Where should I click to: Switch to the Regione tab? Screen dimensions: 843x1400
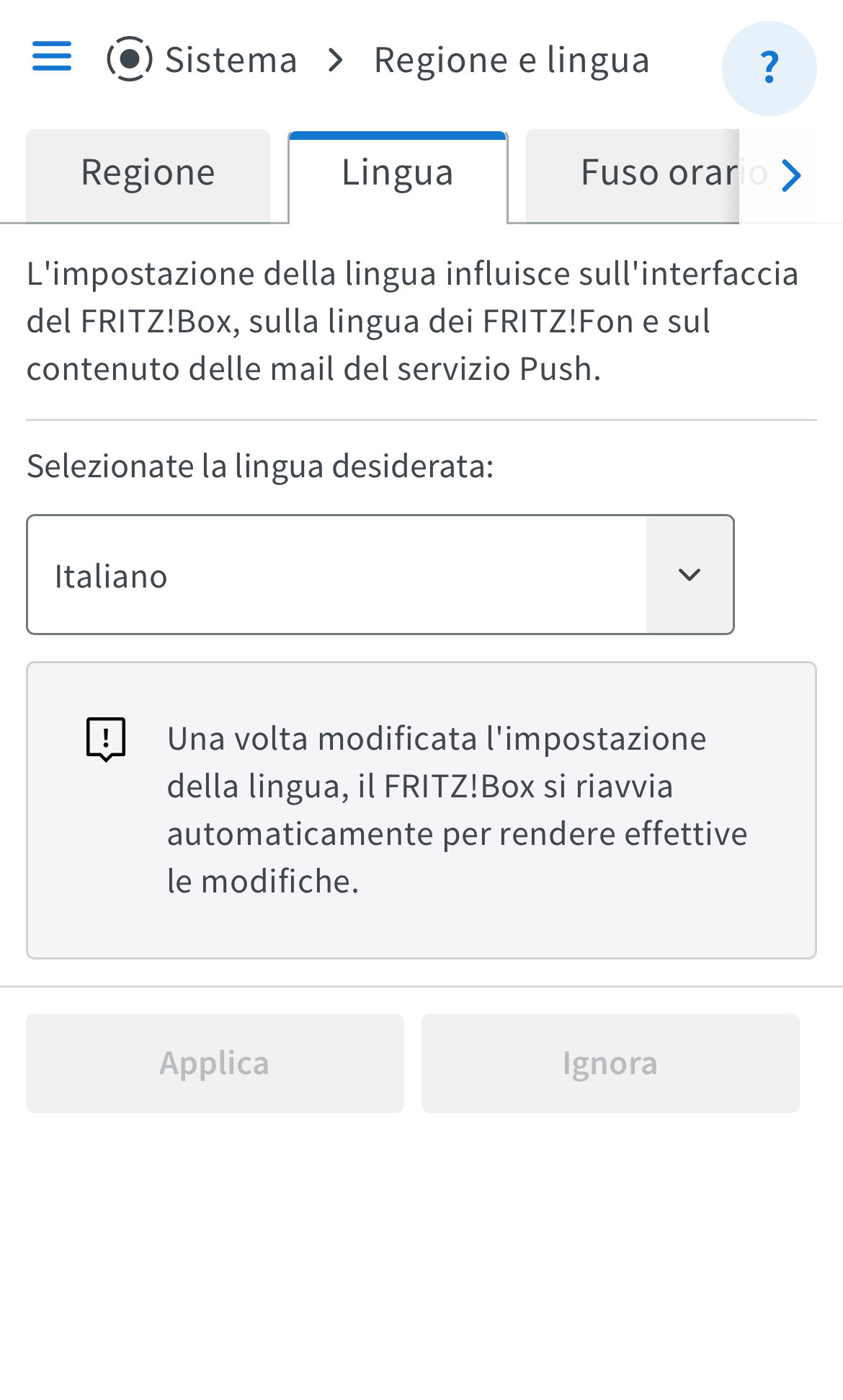coord(148,174)
